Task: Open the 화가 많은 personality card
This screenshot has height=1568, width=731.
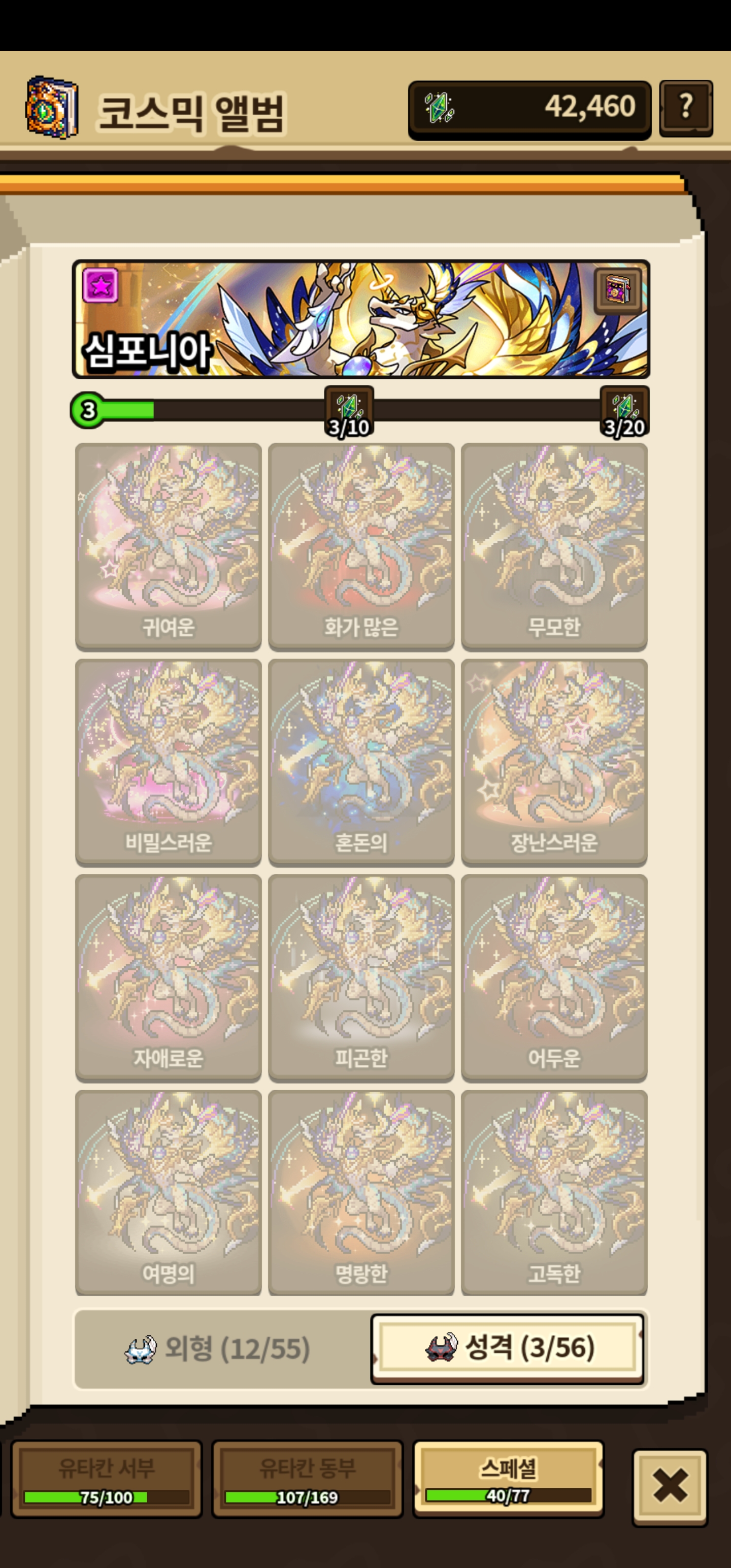Action: point(361,545)
